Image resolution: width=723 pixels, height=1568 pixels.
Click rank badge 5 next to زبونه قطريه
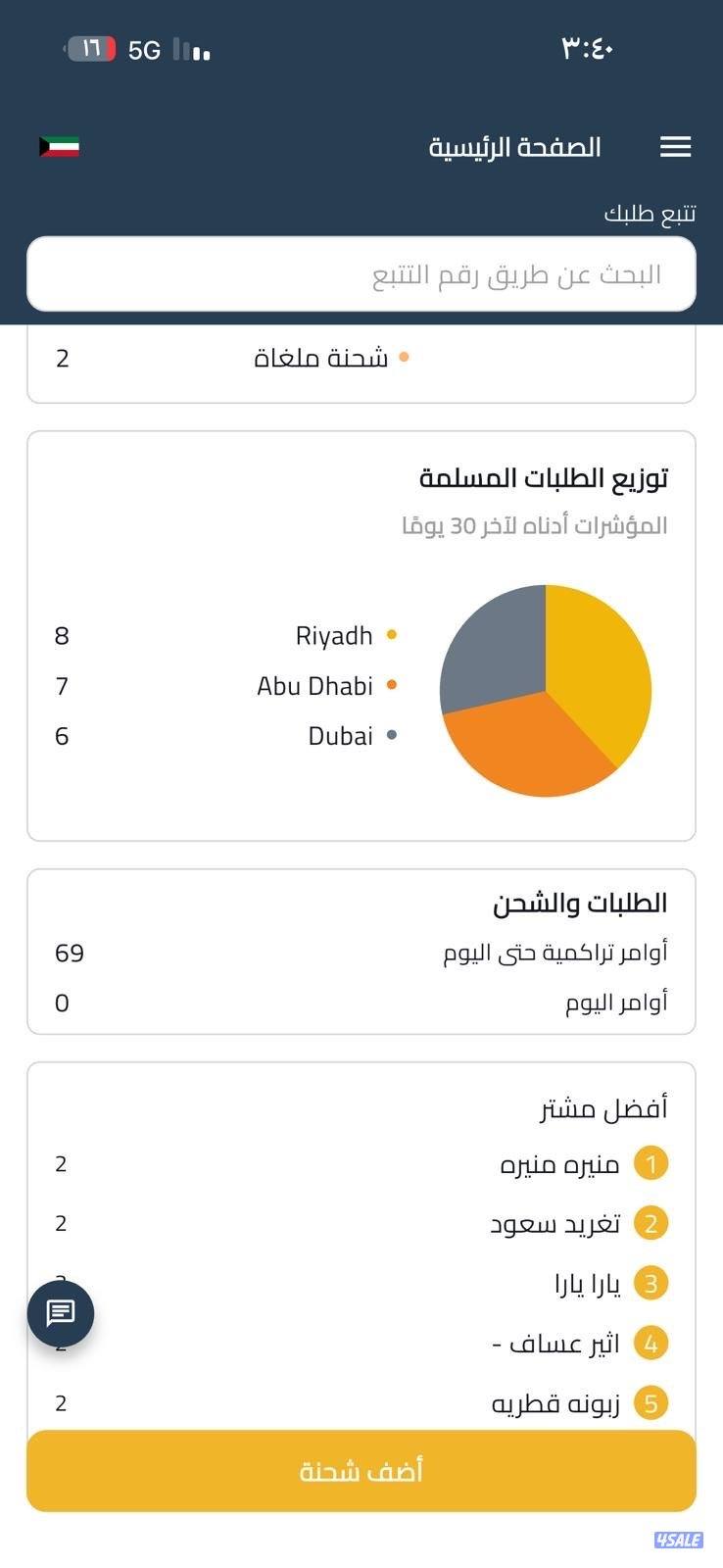click(x=650, y=1402)
